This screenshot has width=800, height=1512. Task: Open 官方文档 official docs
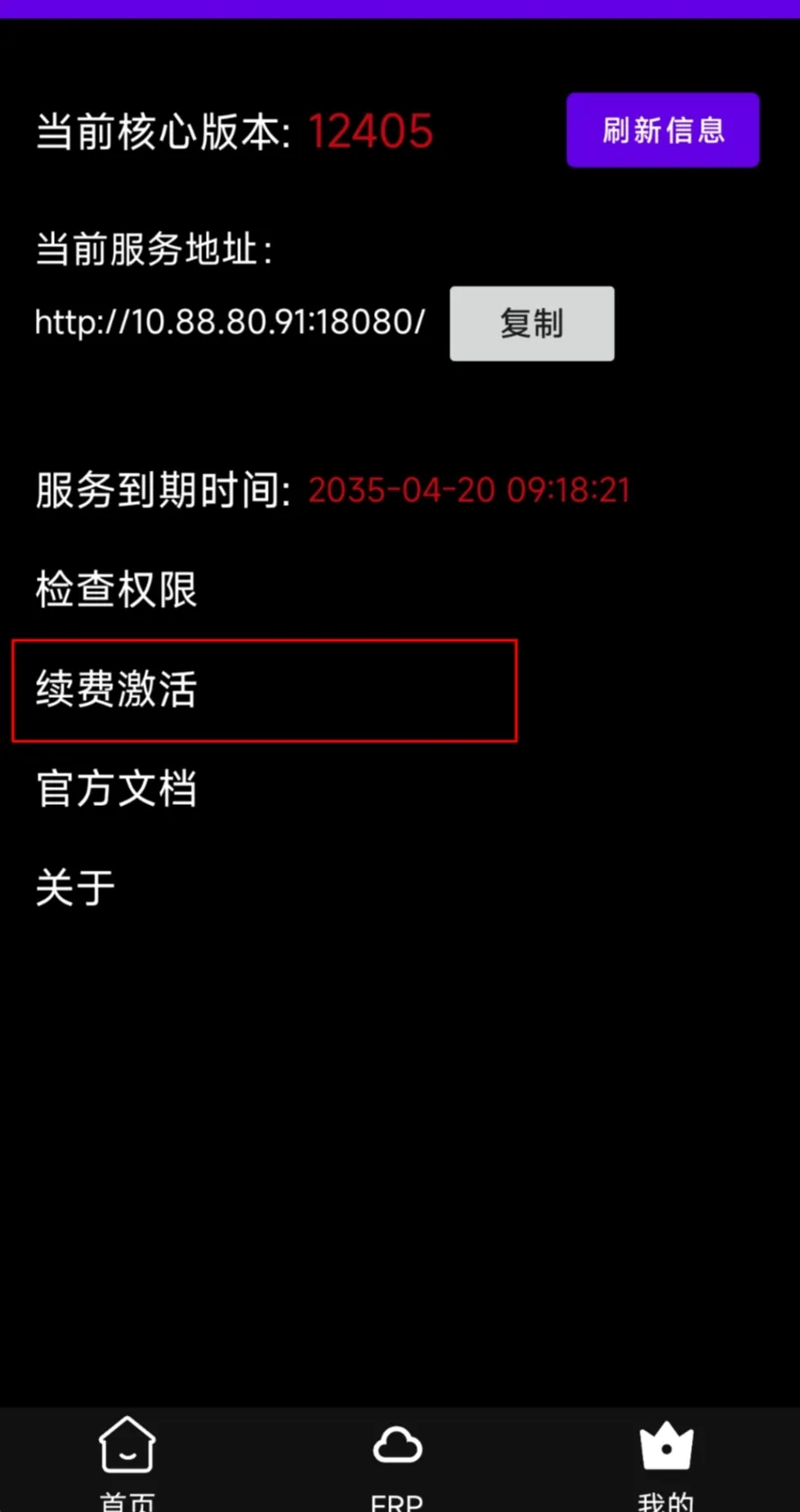pos(117,789)
